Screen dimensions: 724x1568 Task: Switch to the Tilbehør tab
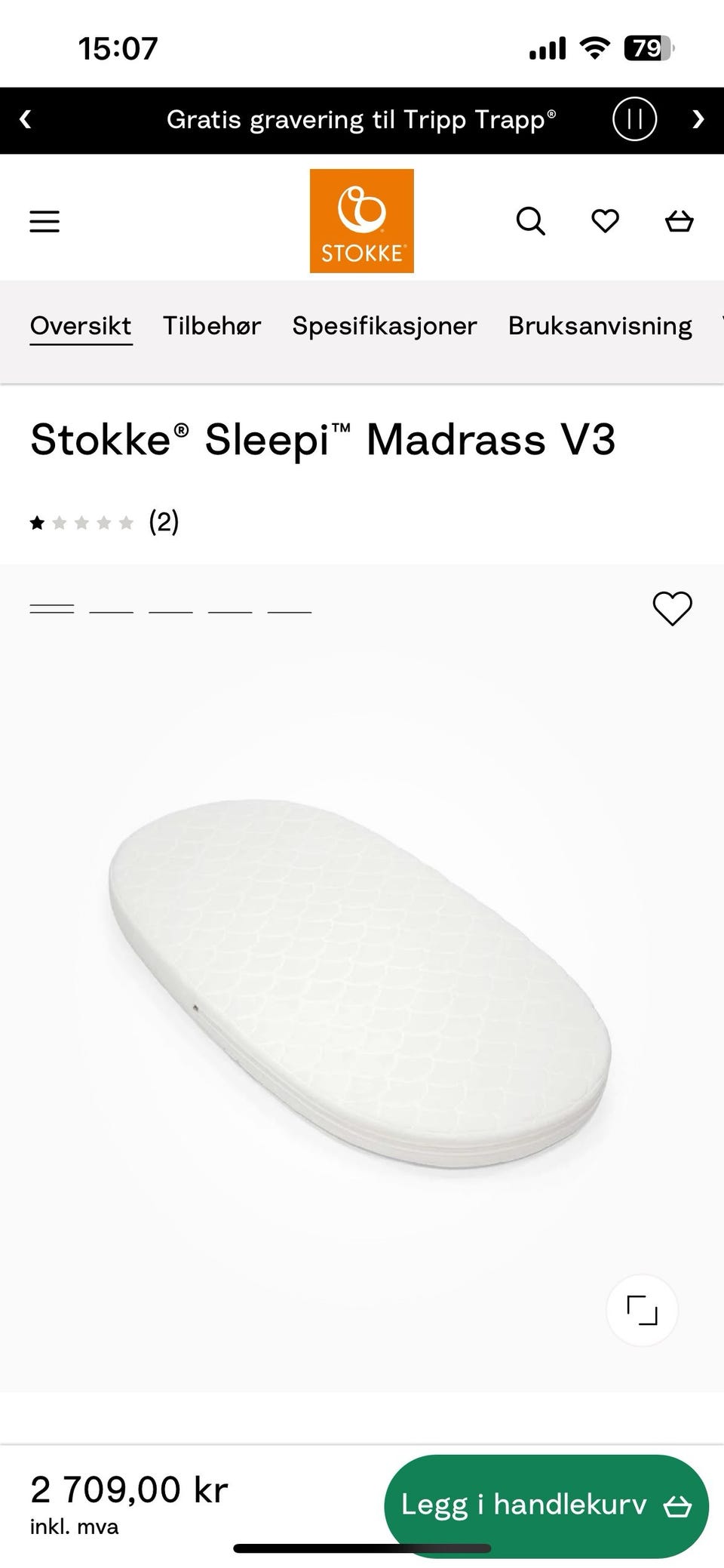tap(212, 326)
